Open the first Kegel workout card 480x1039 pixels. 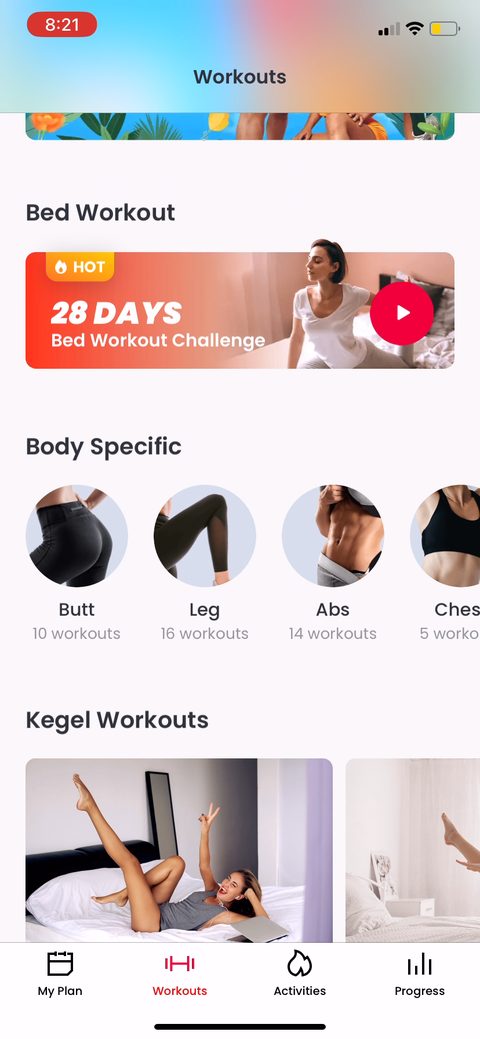coord(179,850)
